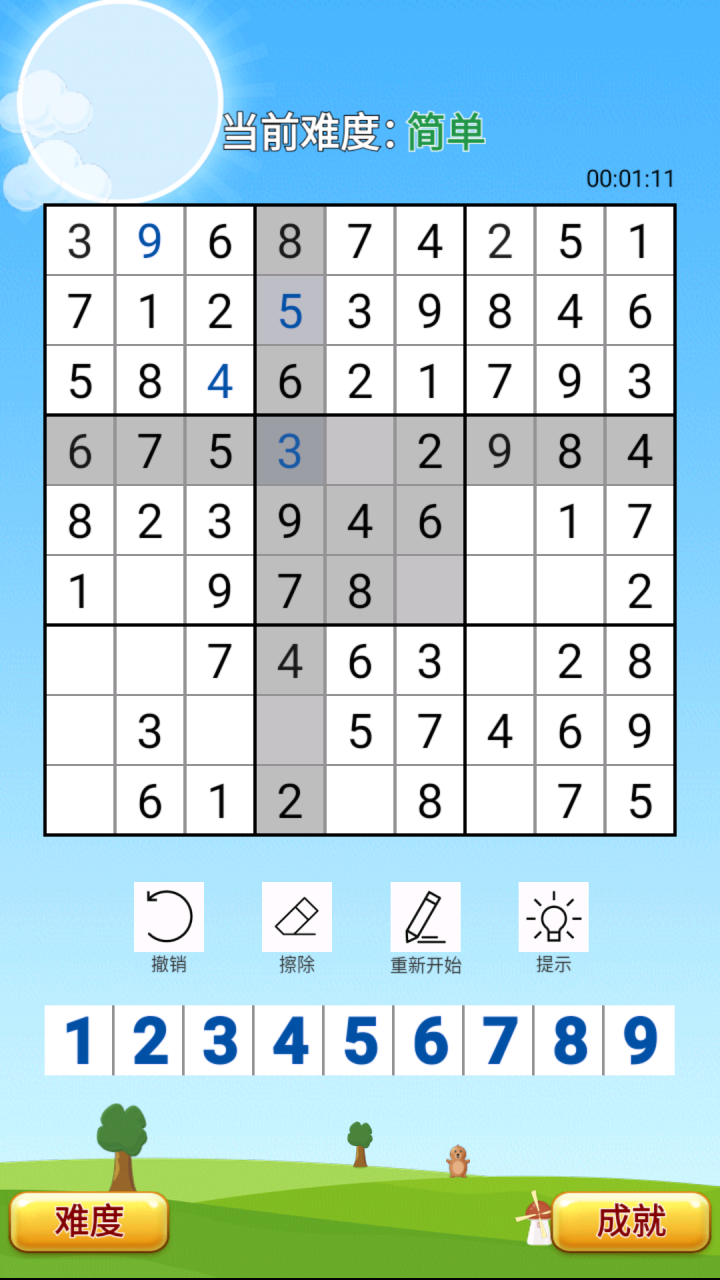Choose number 5 on the number pad
The image size is (720, 1280).
tap(359, 1040)
